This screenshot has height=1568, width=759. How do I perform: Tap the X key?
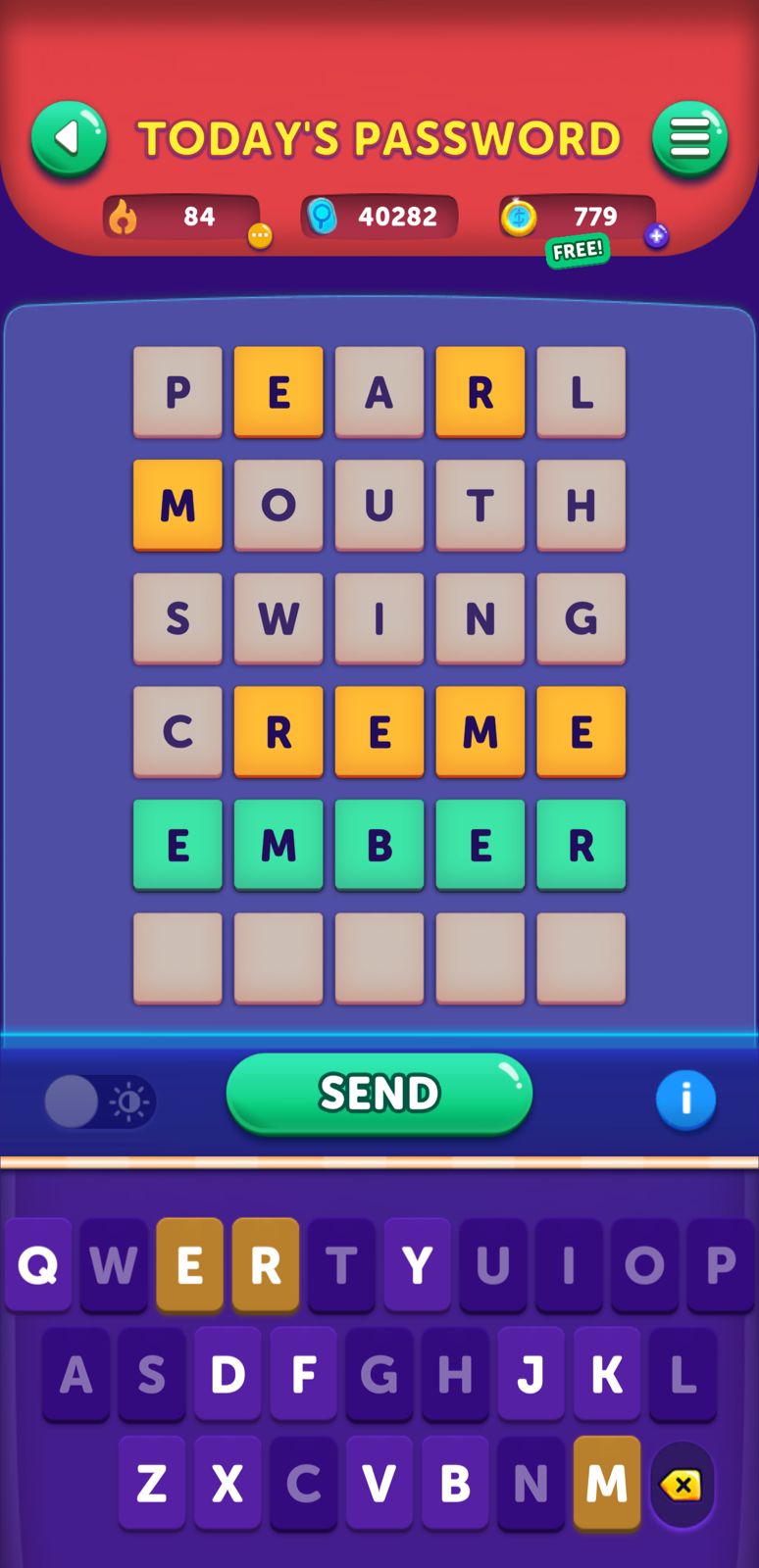click(228, 1484)
